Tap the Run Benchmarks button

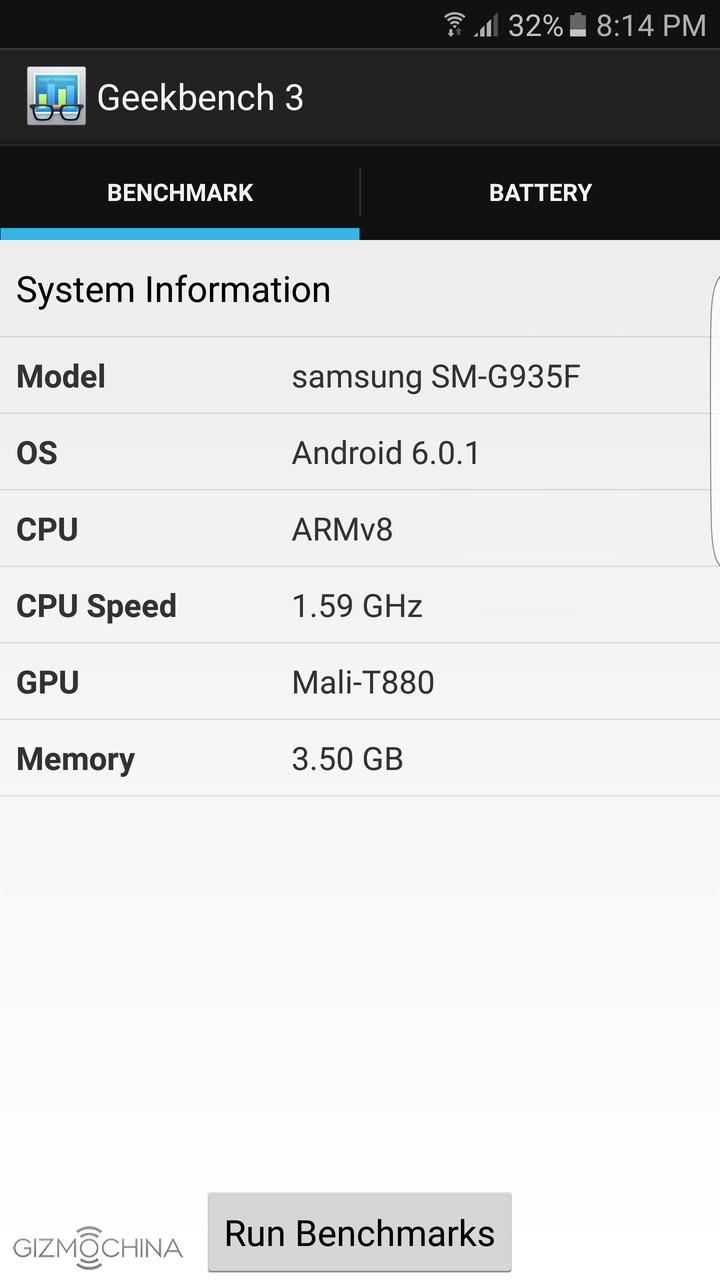359,1232
